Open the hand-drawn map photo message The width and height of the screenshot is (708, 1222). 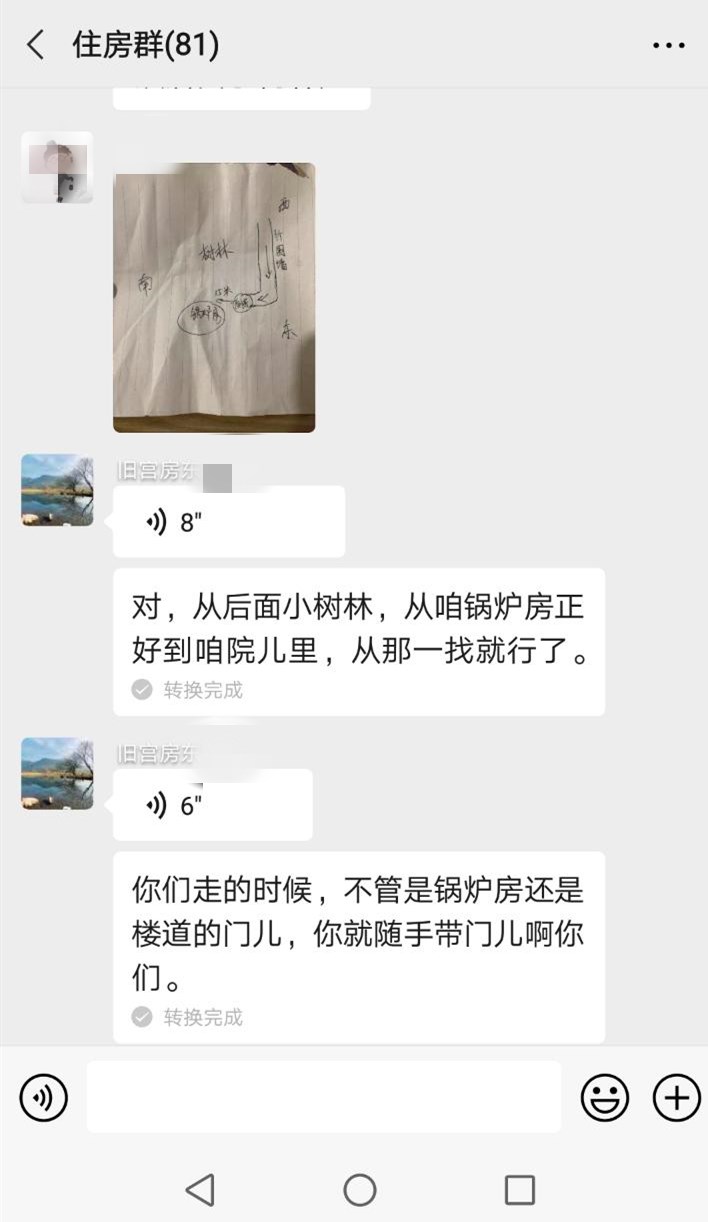[214, 297]
